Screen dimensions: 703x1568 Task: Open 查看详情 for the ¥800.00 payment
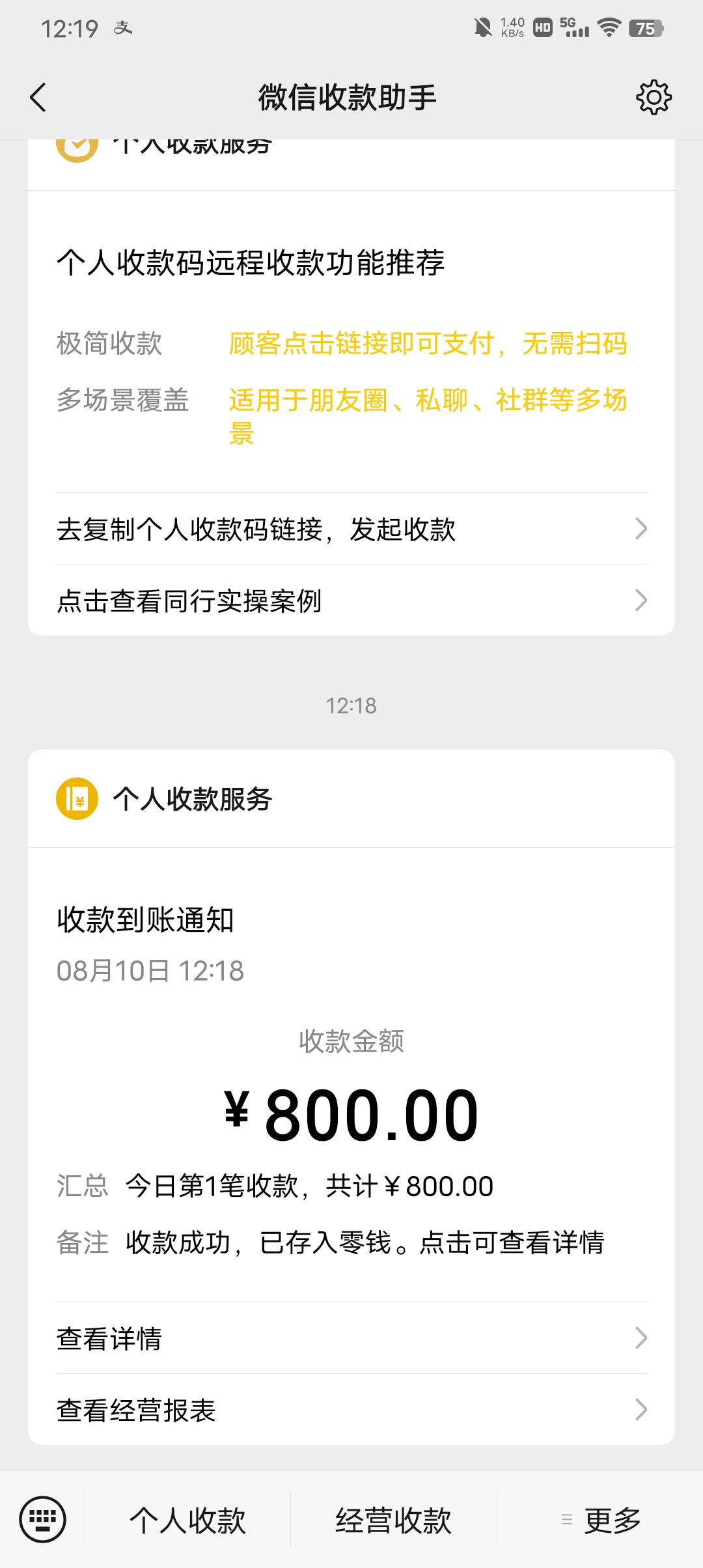tap(351, 1338)
